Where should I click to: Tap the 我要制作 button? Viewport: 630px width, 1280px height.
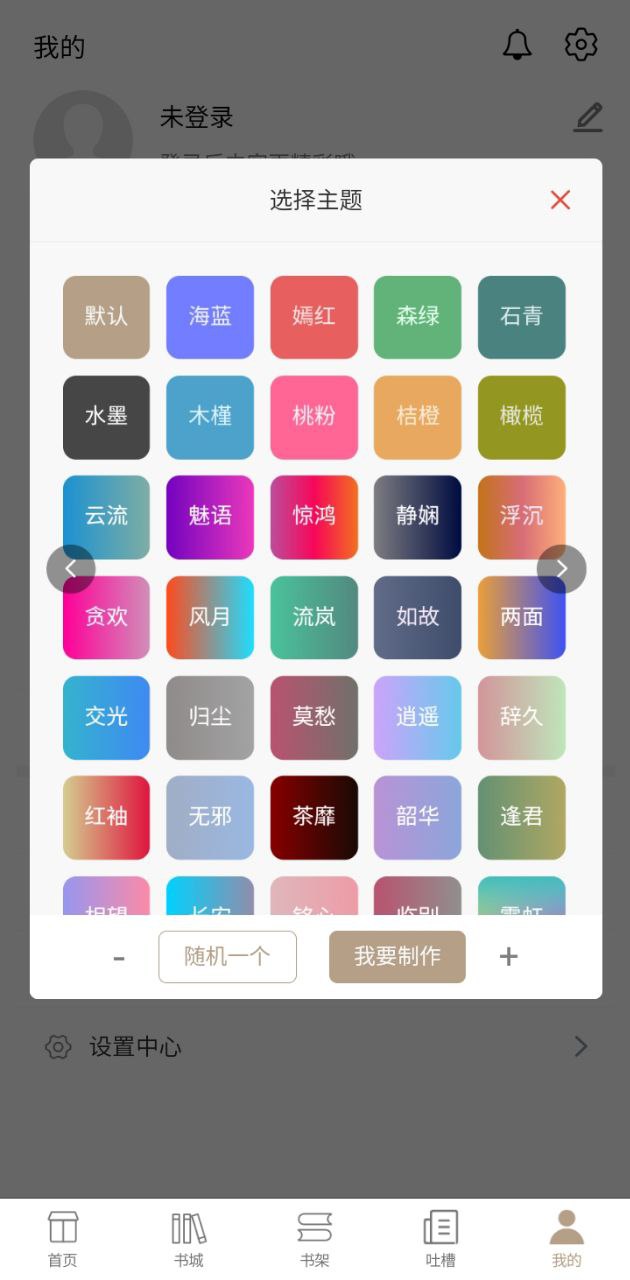coord(397,957)
